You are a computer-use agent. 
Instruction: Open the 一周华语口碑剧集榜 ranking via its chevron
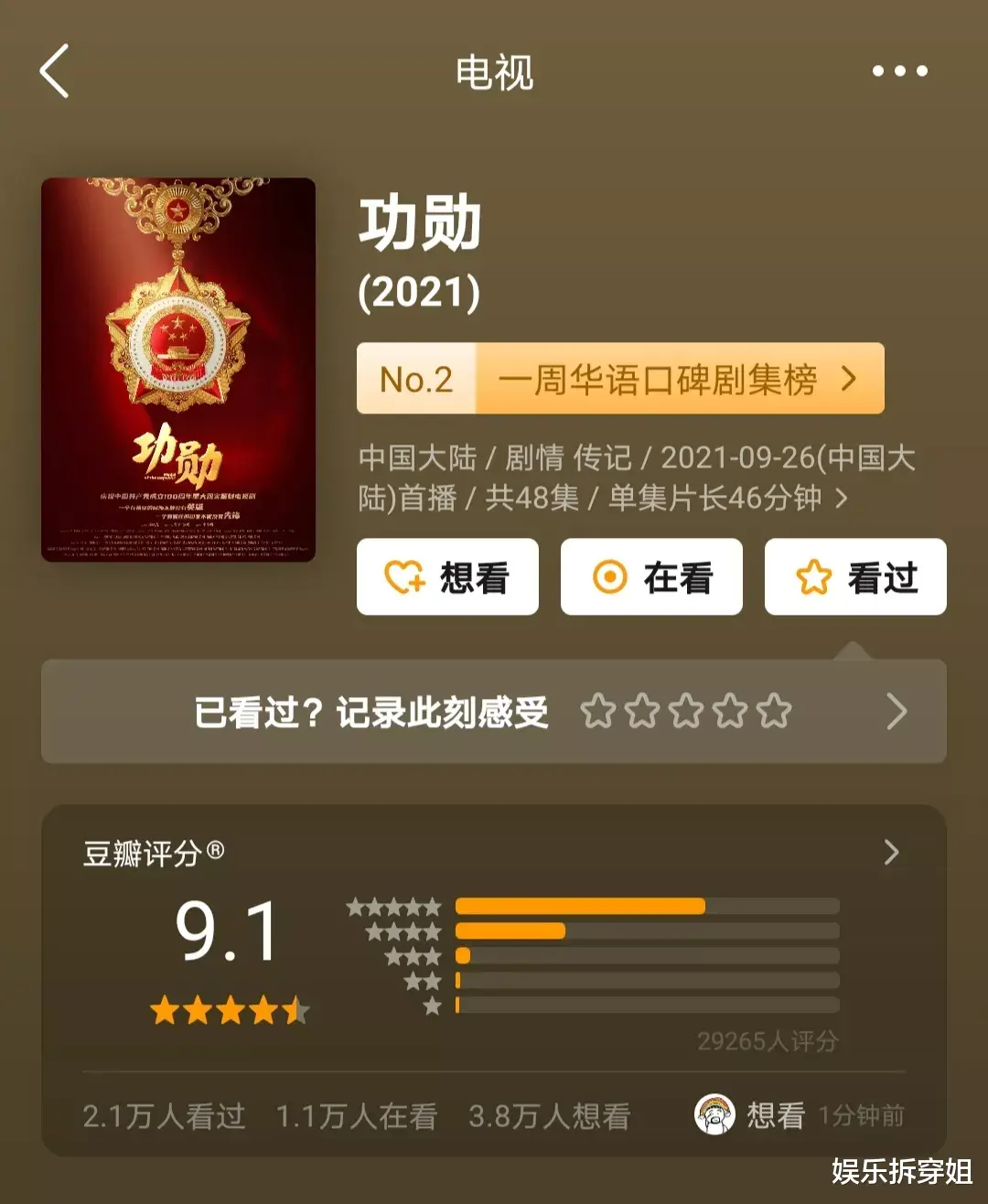click(x=850, y=380)
